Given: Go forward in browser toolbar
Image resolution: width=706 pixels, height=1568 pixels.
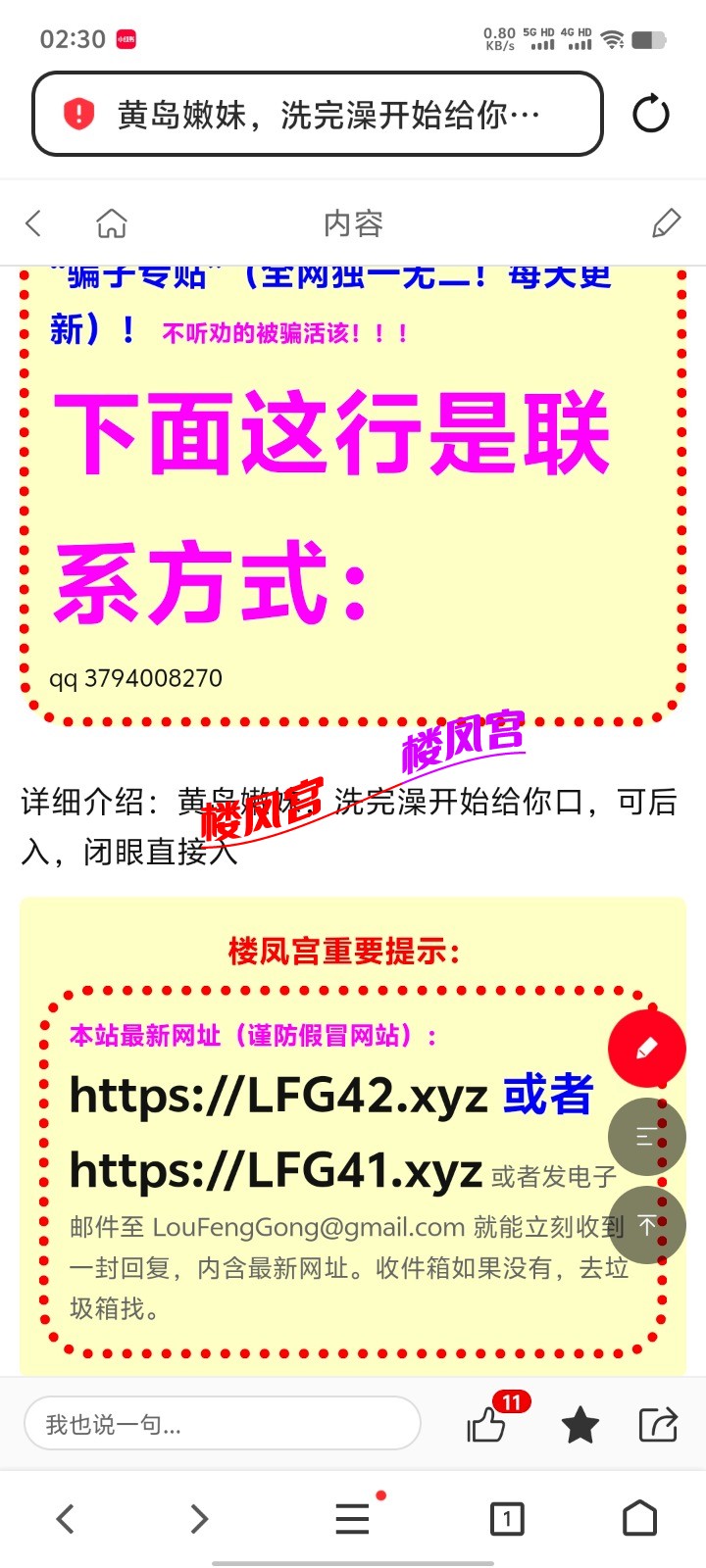Looking at the screenshot, I should 199,1519.
